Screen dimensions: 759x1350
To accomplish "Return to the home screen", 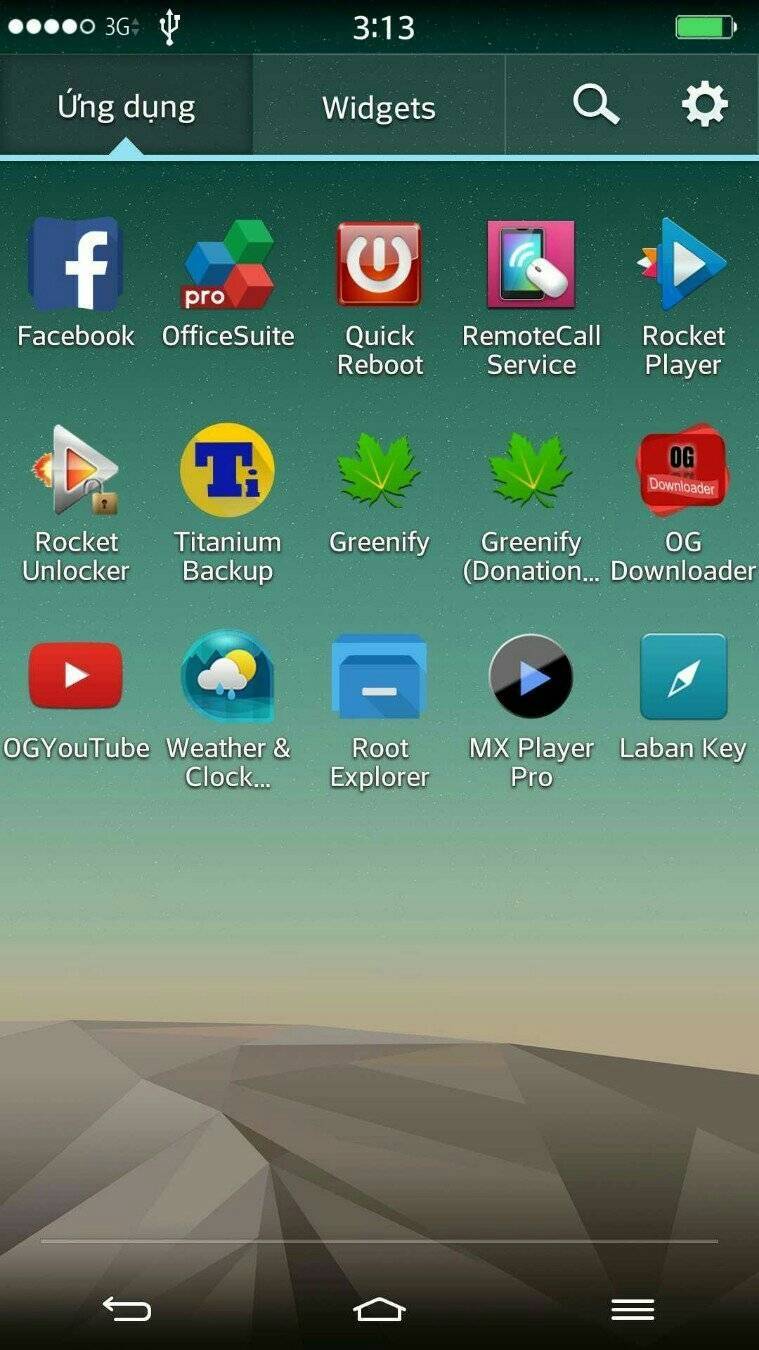I will pyautogui.click(x=379, y=1309).
